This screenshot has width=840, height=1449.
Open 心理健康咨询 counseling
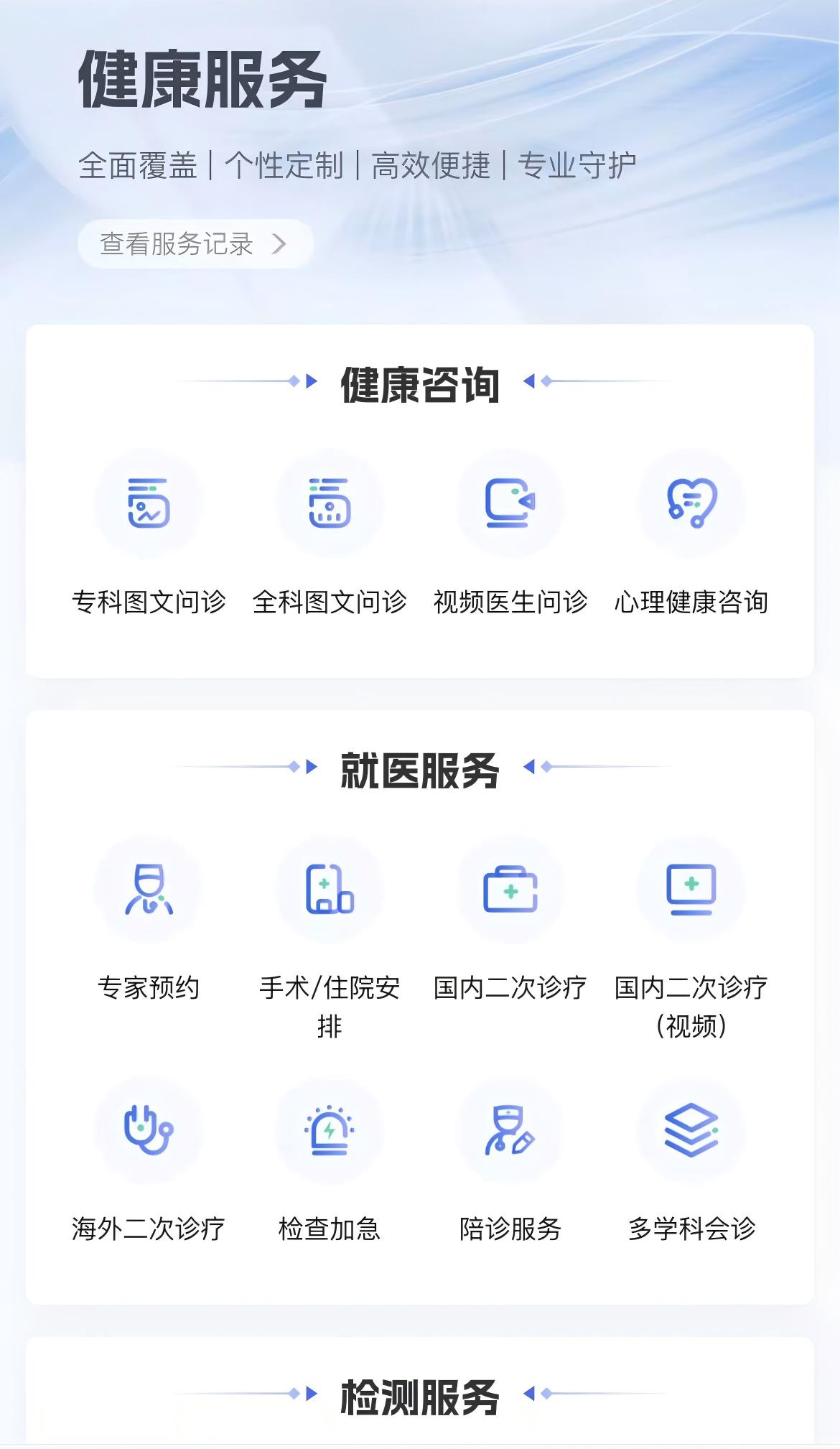[x=691, y=504]
